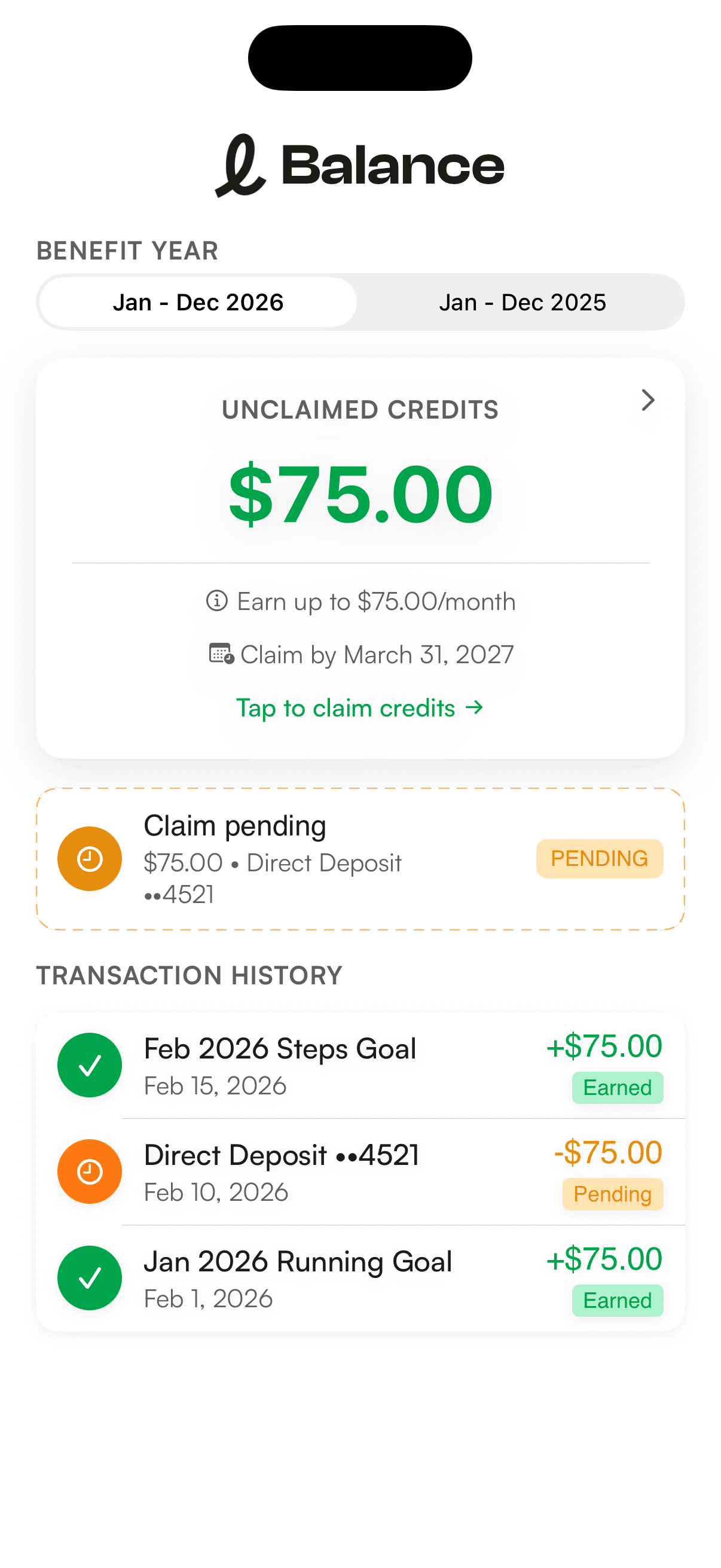
Task: Click the Earned badge on Jan 2026 Running Goal
Action: [617, 1300]
